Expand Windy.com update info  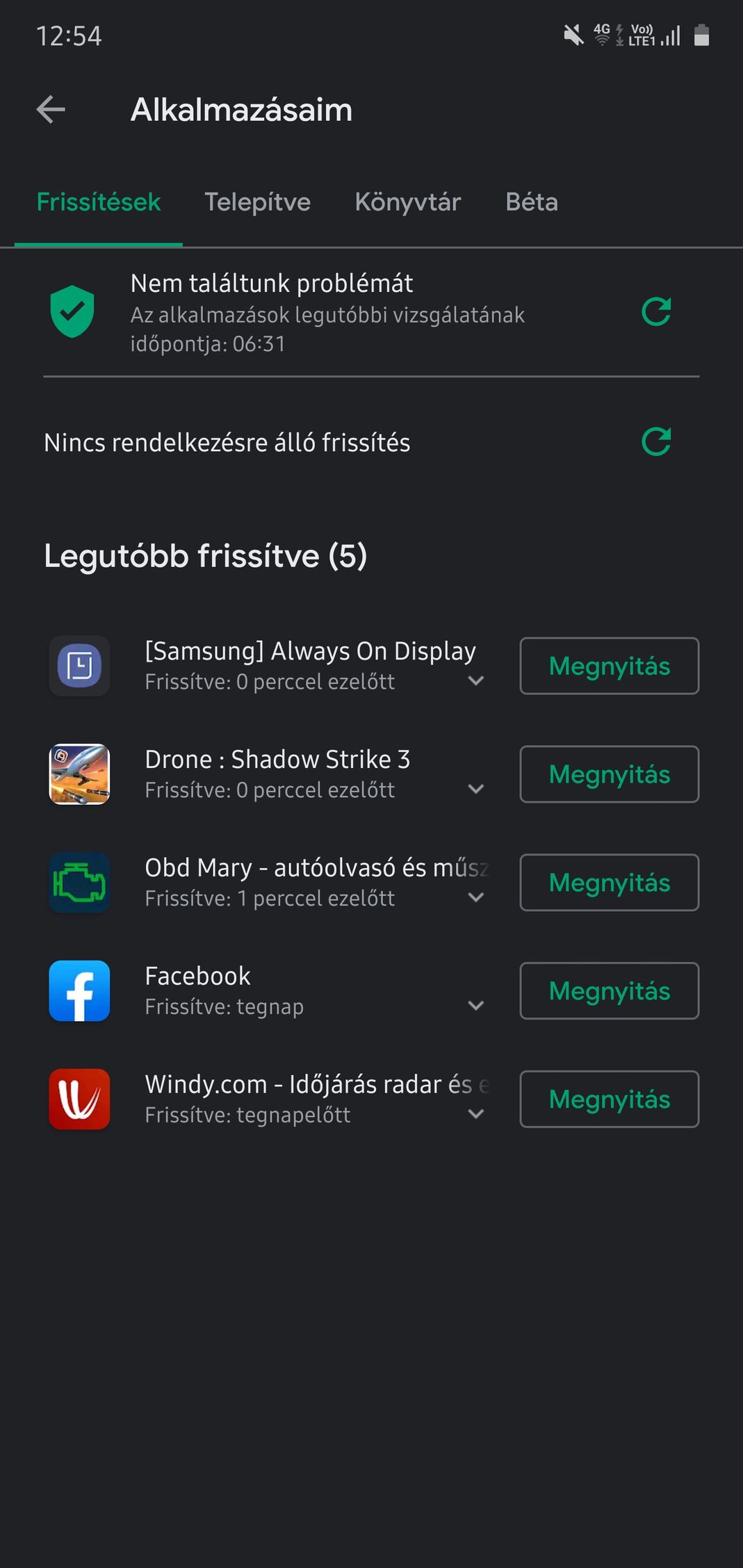point(476,1114)
